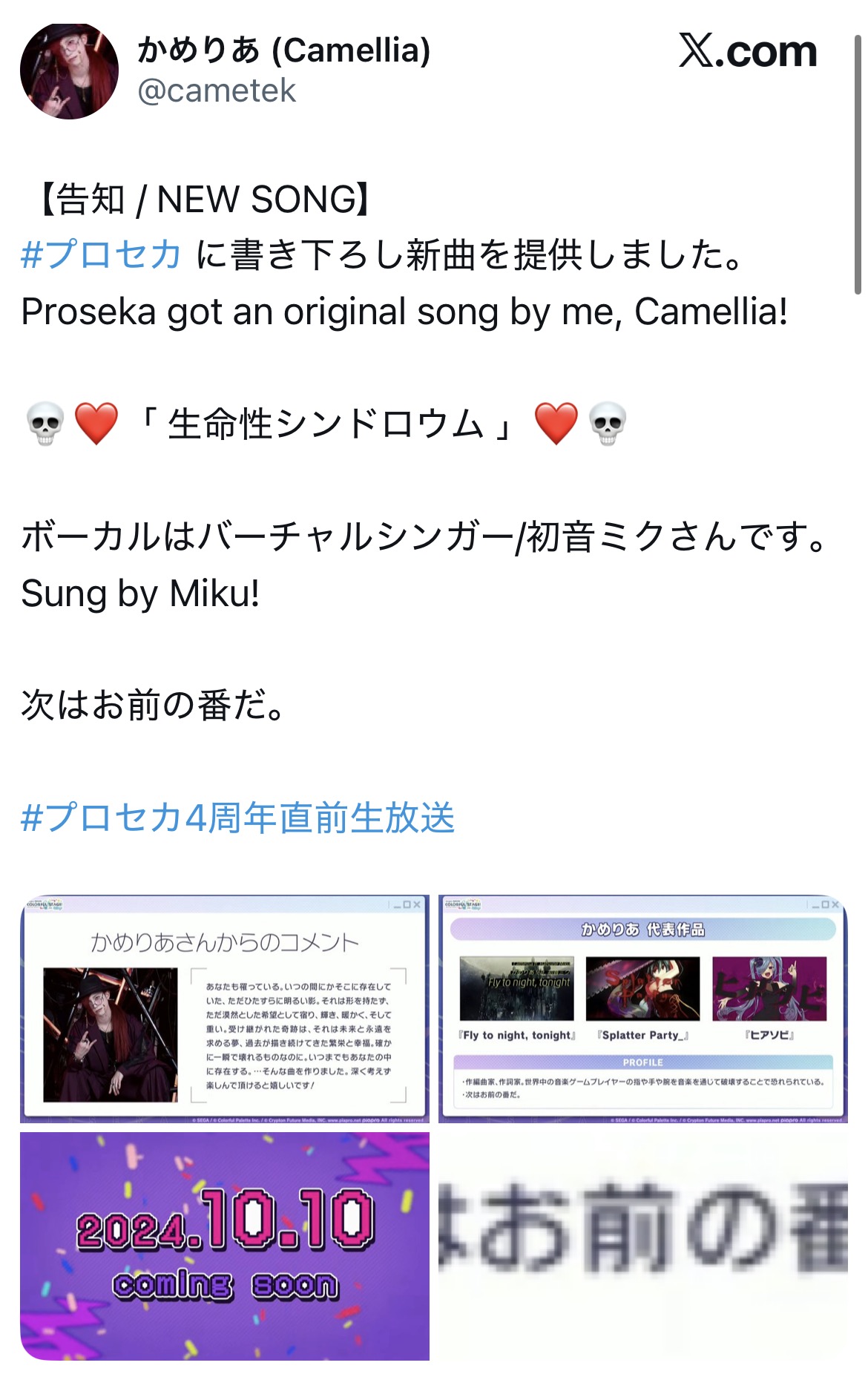Screen dimensions: 868x1374
Task: View the かめりあさんからのコメント image
Action: coord(224,1008)
